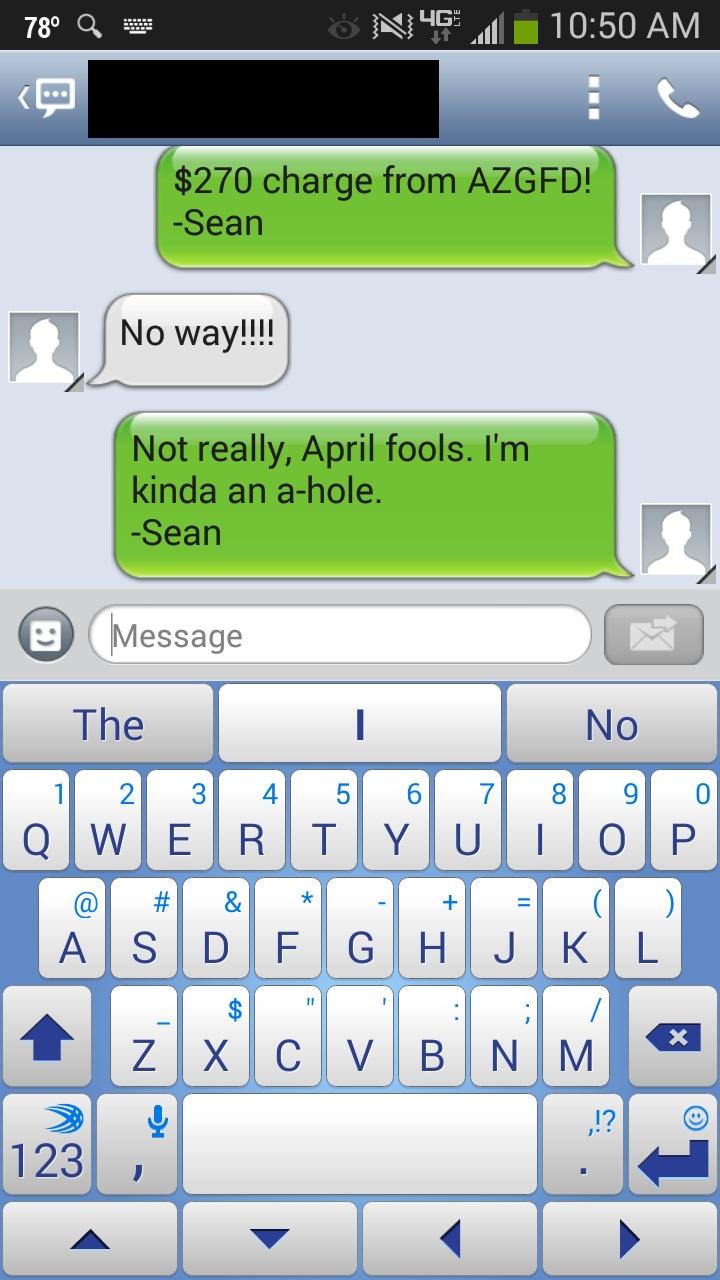Open the overflow menu
Screen dimensions: 720x1280
(x=594, y=98)
